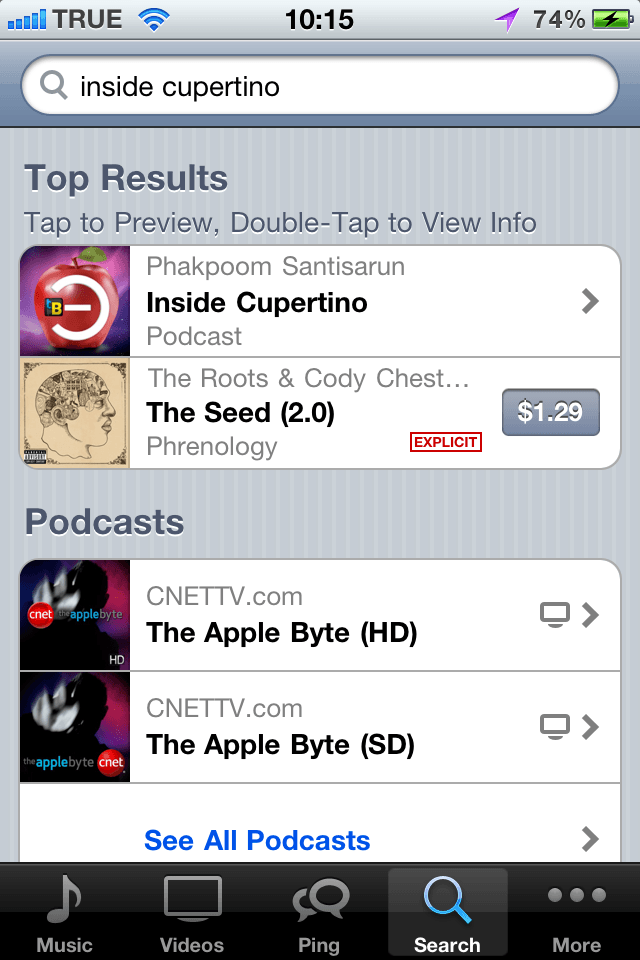
Task: Switch to the Videos tab
Action: click(192, 914)
